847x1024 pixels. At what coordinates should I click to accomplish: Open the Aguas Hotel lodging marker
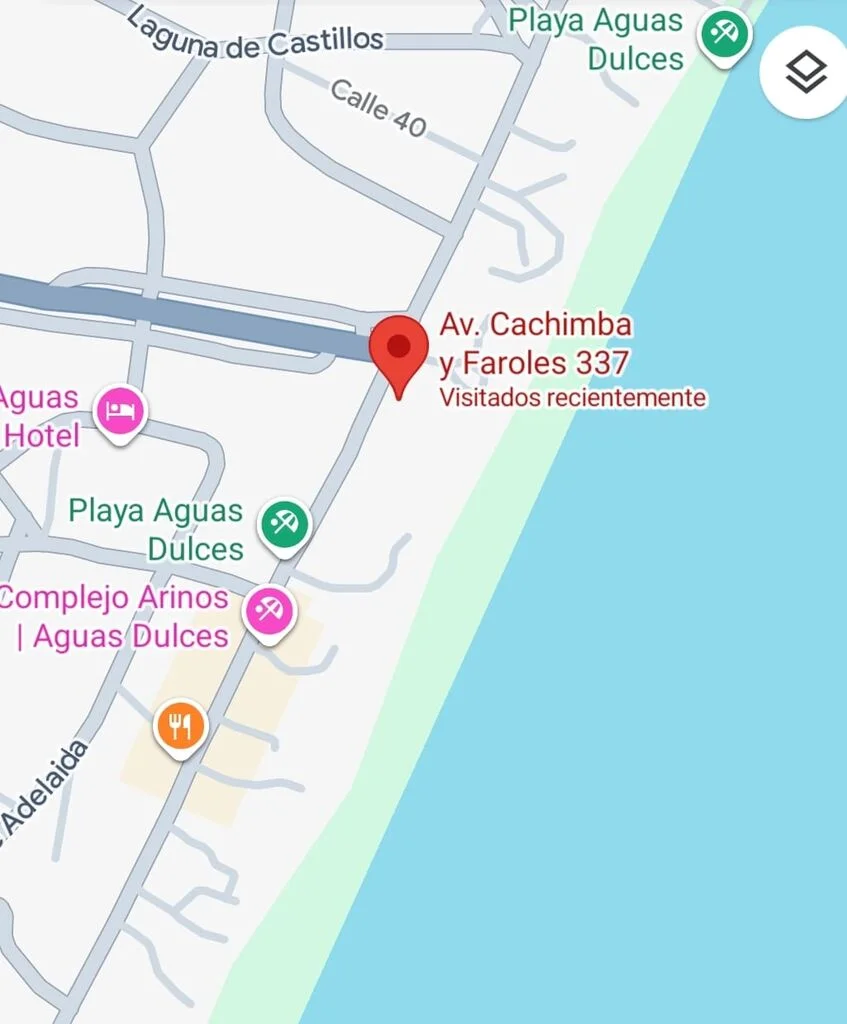pos(121,412)
